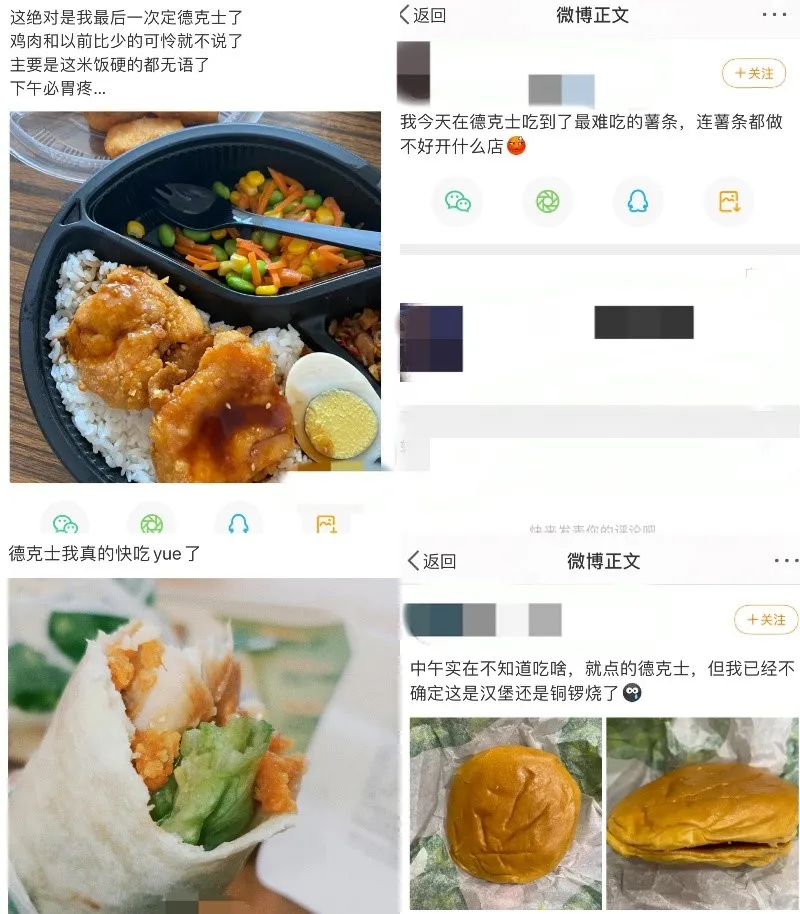Share the fries post via WeChat

[x=457, y=202]
